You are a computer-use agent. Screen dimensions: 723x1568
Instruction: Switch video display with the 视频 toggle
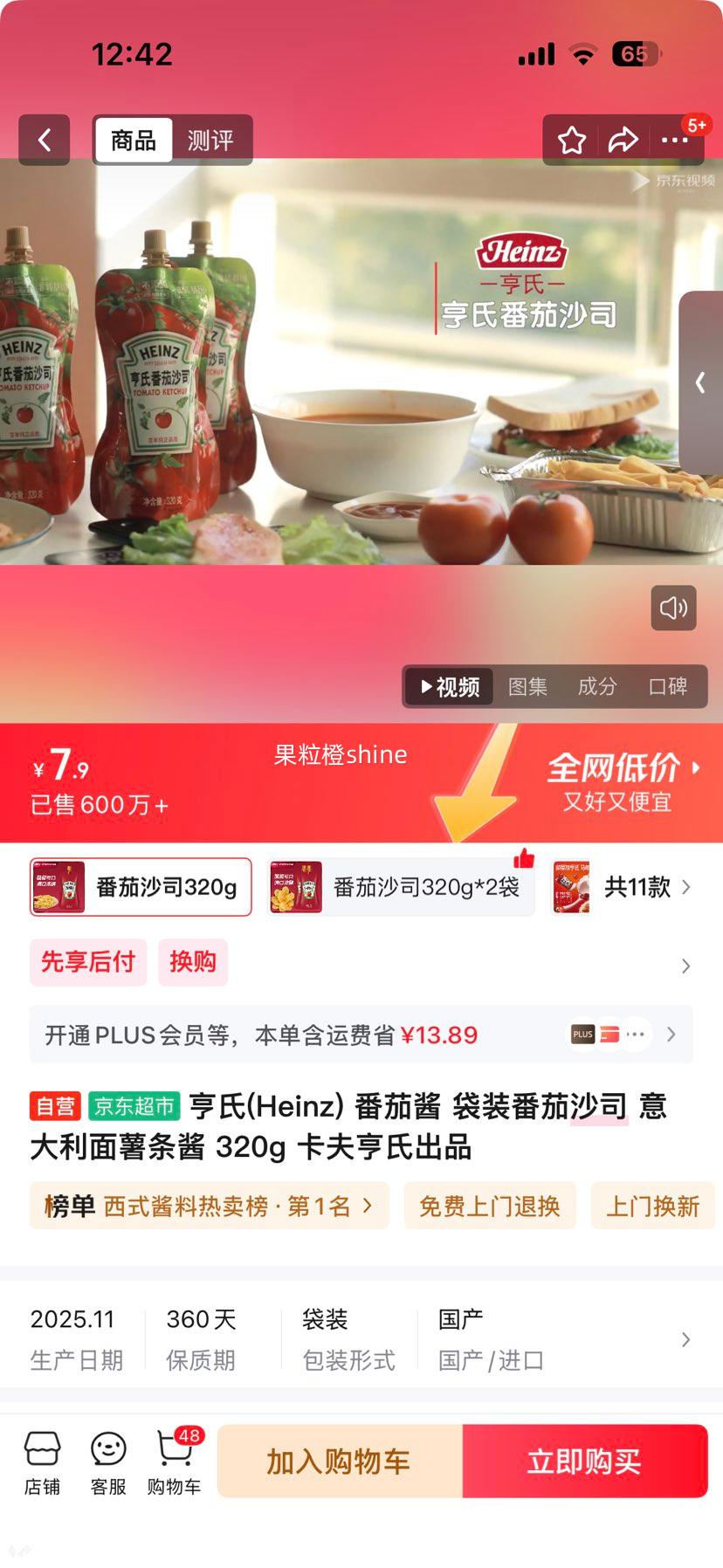point(448,687)
